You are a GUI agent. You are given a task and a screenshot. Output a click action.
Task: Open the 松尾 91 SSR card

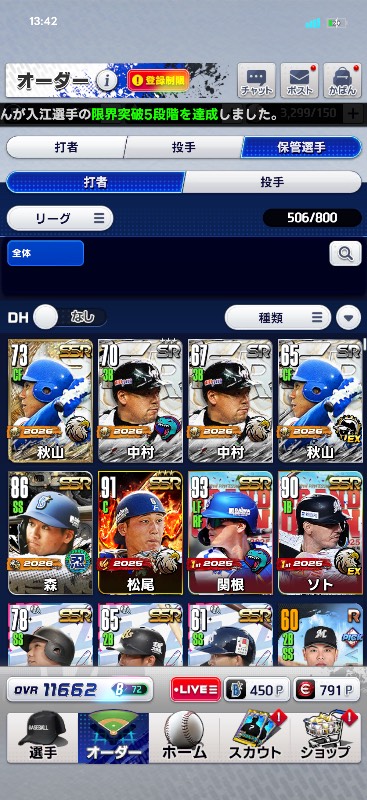[x=140, y=533]
